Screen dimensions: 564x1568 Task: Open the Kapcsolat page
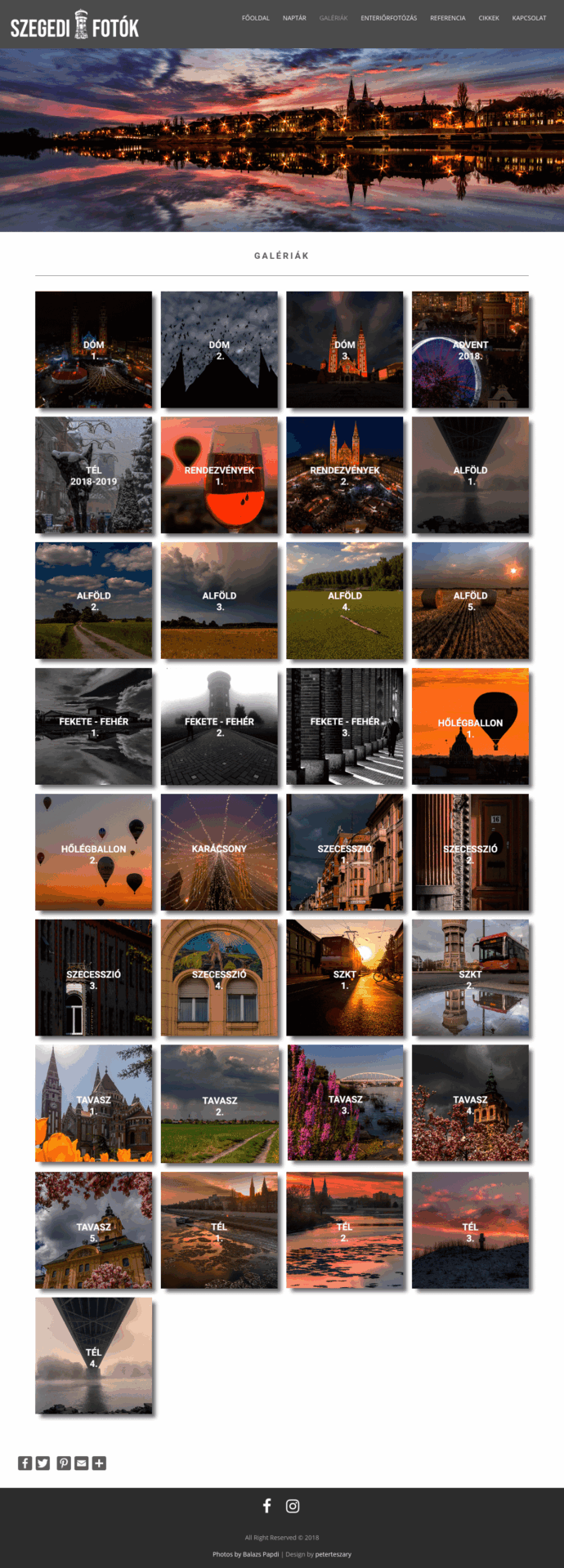[x=529, y=18]
